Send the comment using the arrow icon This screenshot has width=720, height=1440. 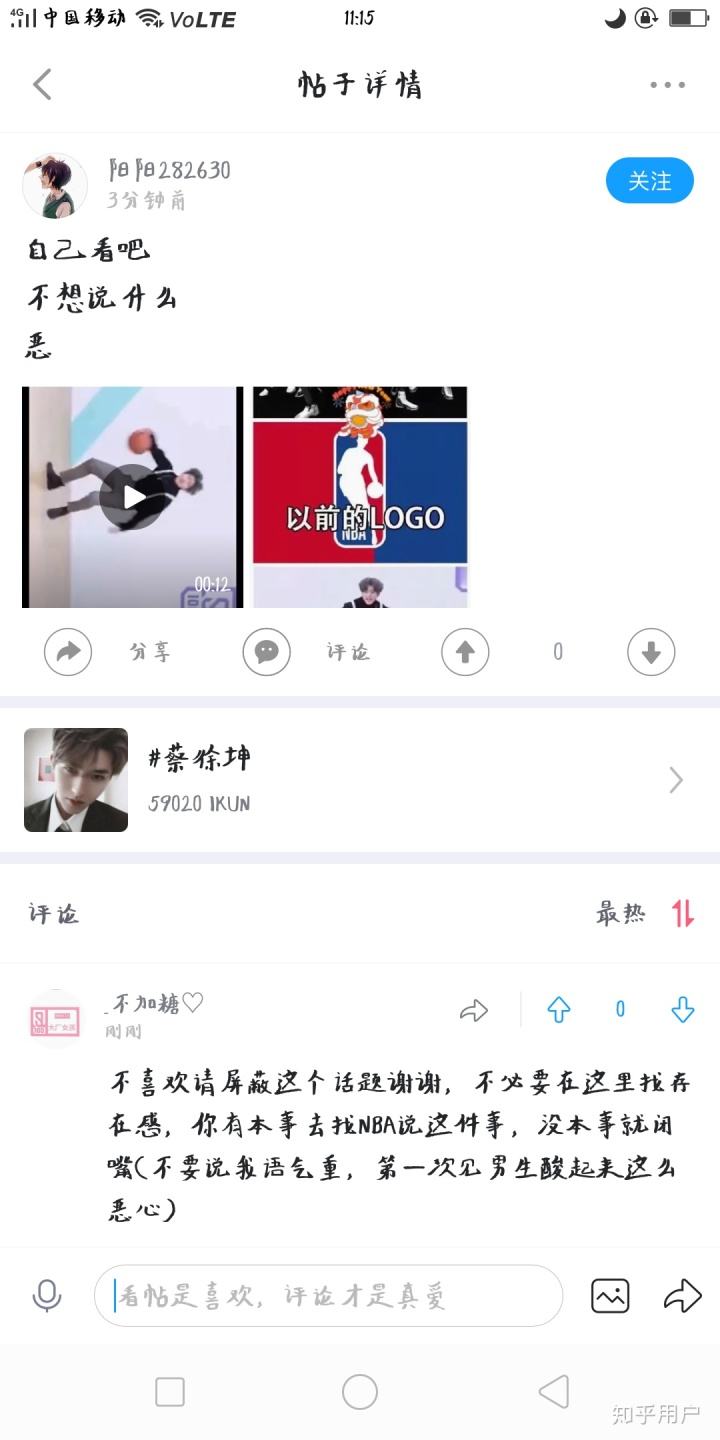(683, 1296)
